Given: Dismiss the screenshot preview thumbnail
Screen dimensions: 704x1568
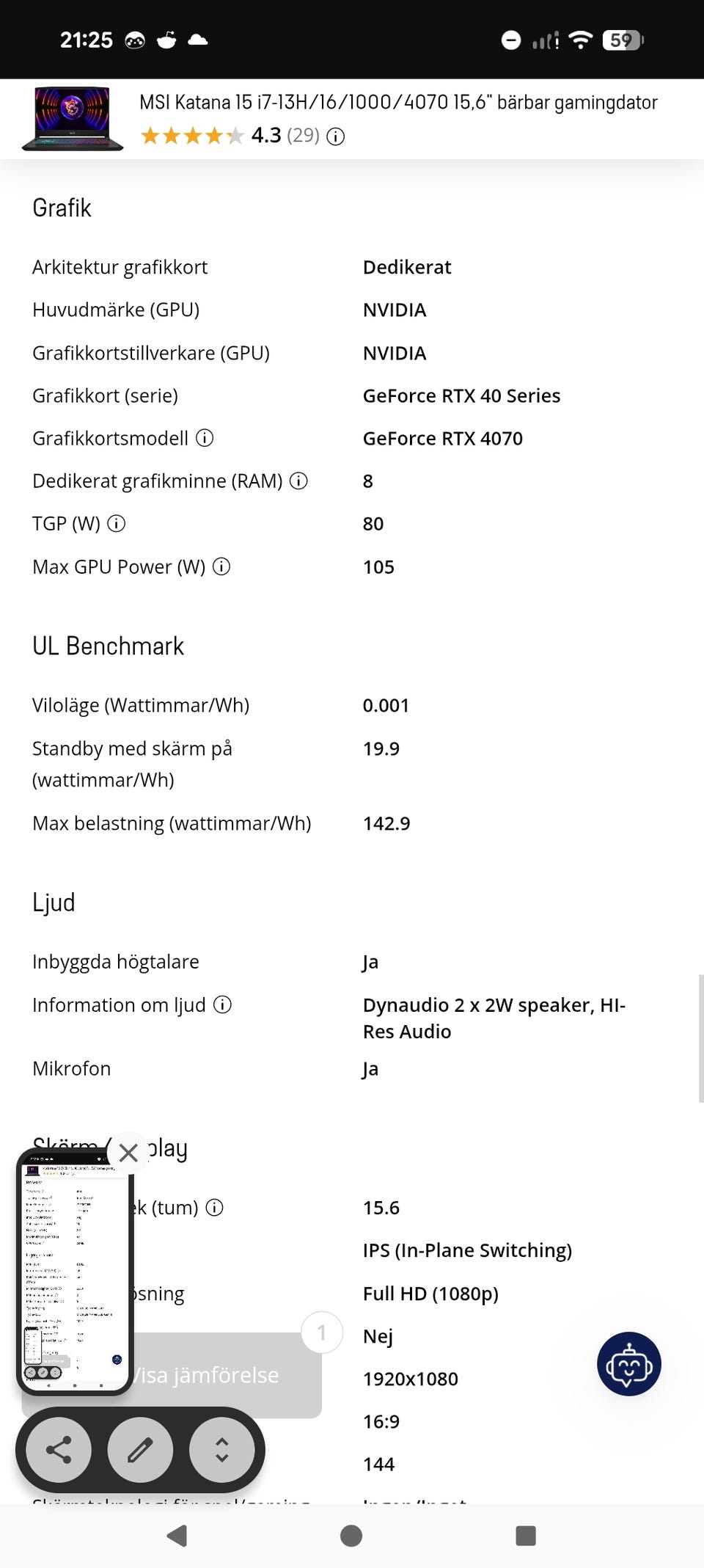Looking at the screenshot, I should click(x=128, y=1153).
